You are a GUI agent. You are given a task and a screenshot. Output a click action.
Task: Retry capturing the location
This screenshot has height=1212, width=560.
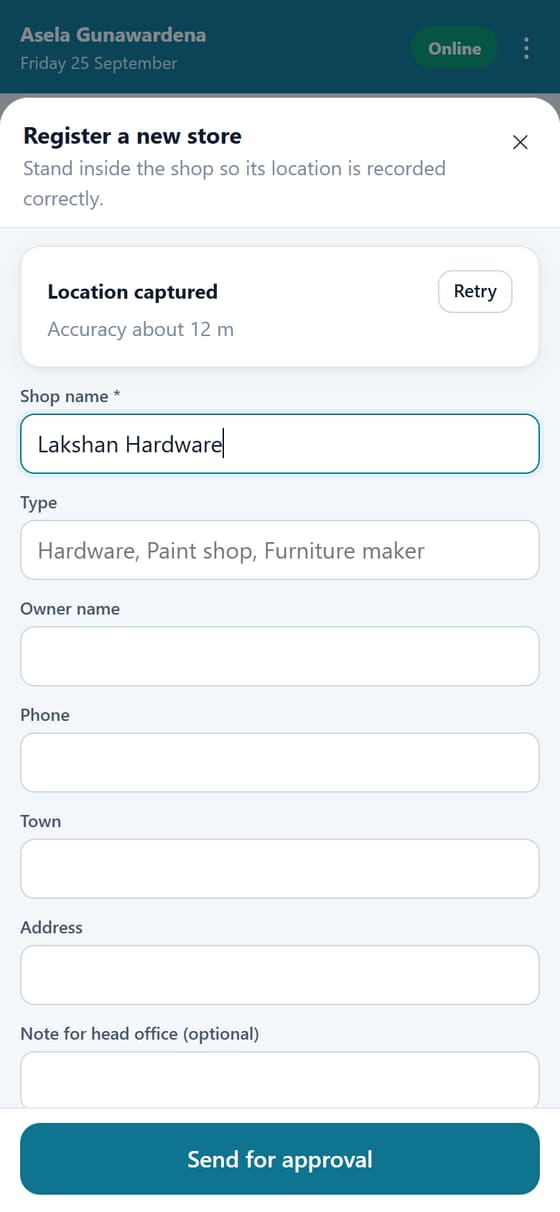[475, 291]
